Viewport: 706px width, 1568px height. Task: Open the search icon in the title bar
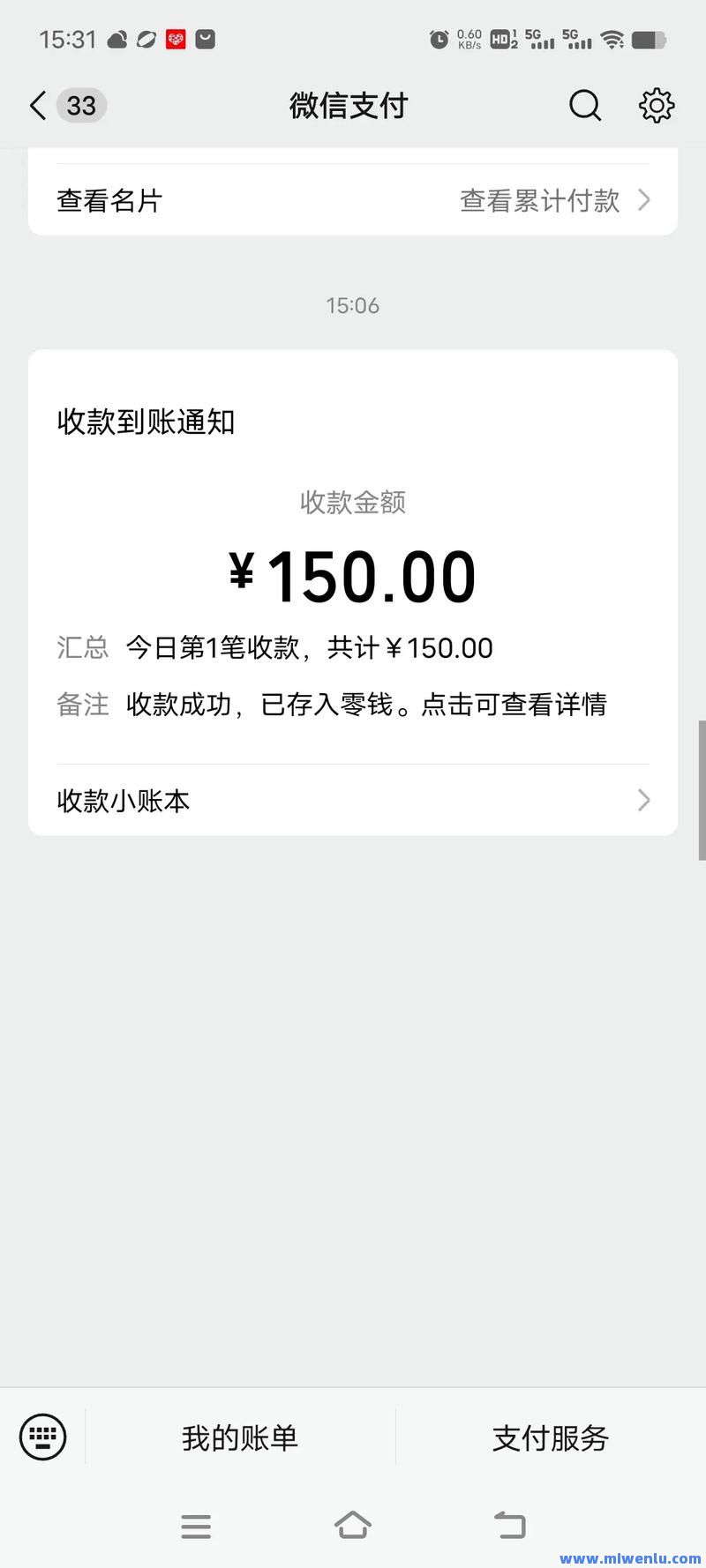click(x=585, y=105)
